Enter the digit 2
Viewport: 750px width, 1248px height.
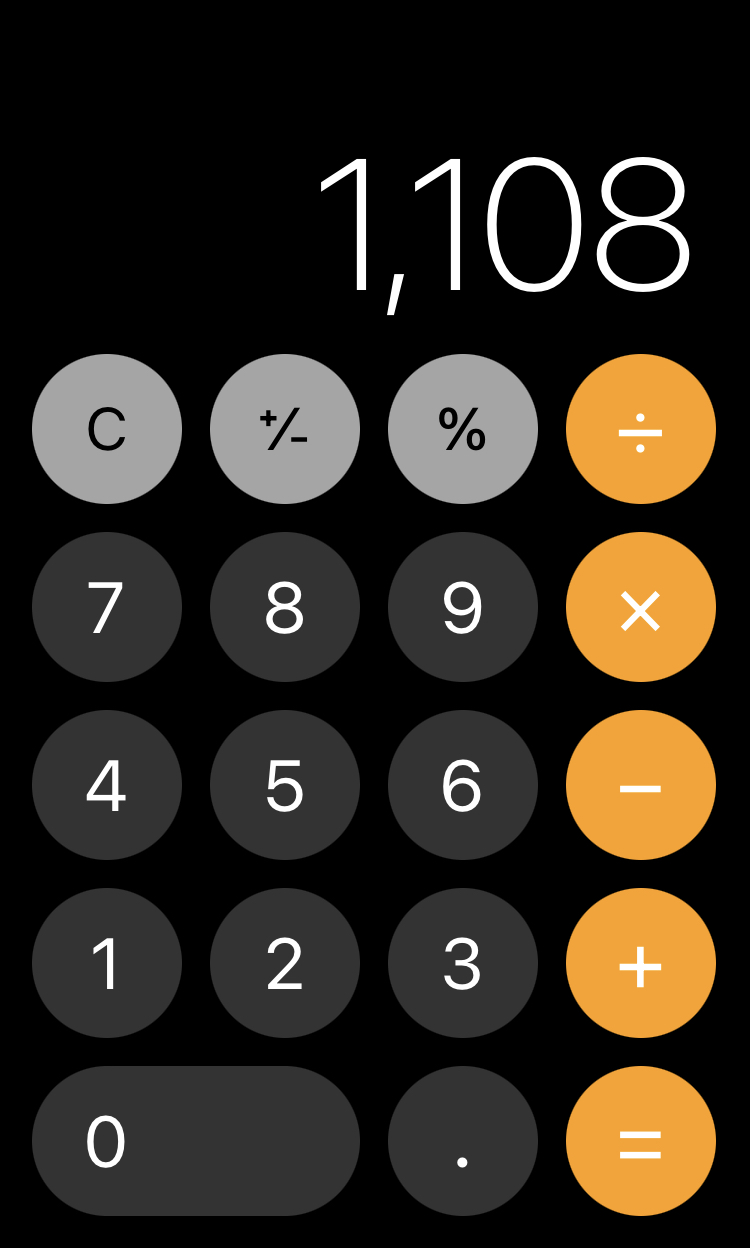click(x=285, y=963)
